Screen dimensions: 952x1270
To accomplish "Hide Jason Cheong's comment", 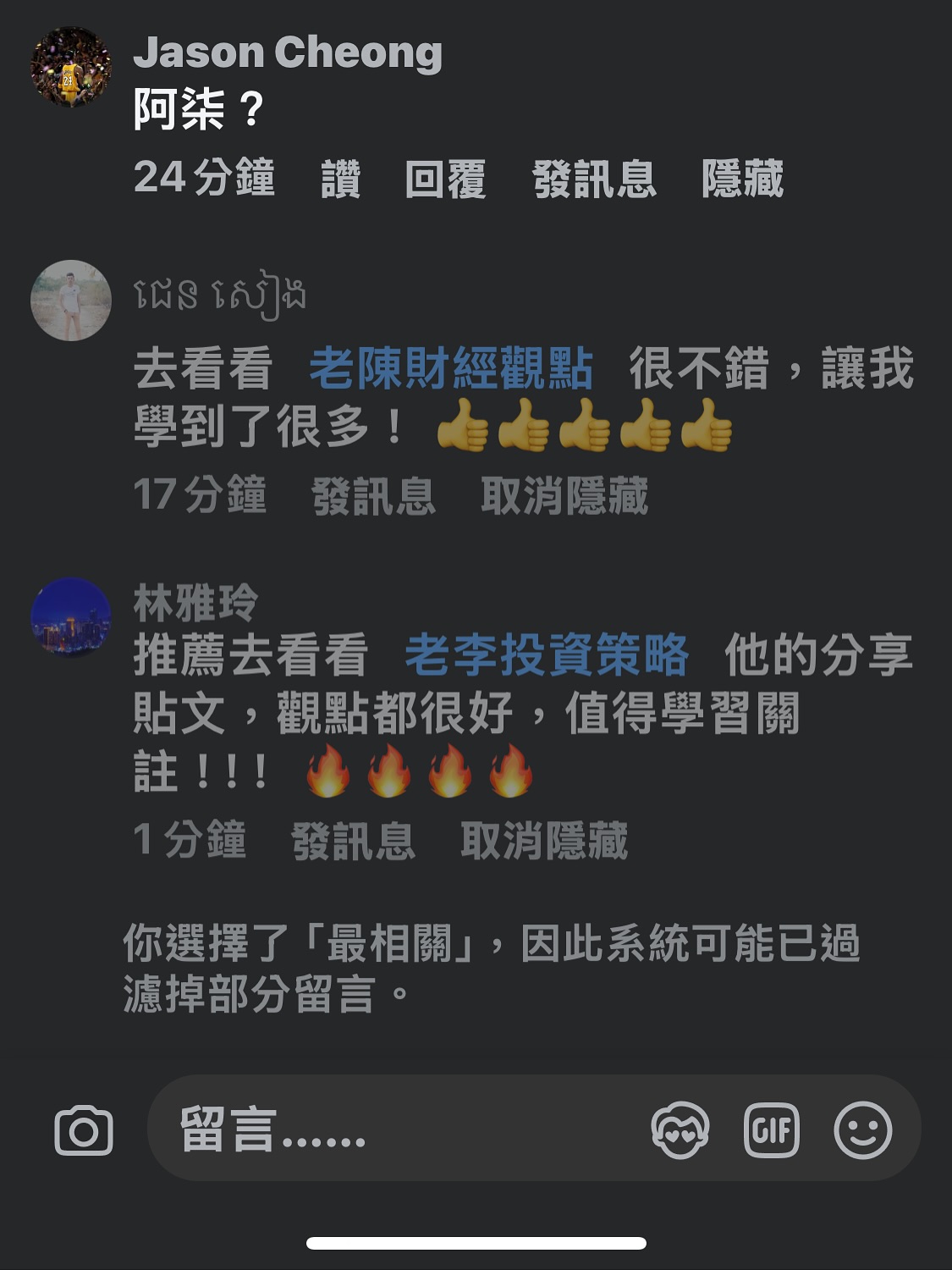I will pyautogui.click(x=742, y=179).
